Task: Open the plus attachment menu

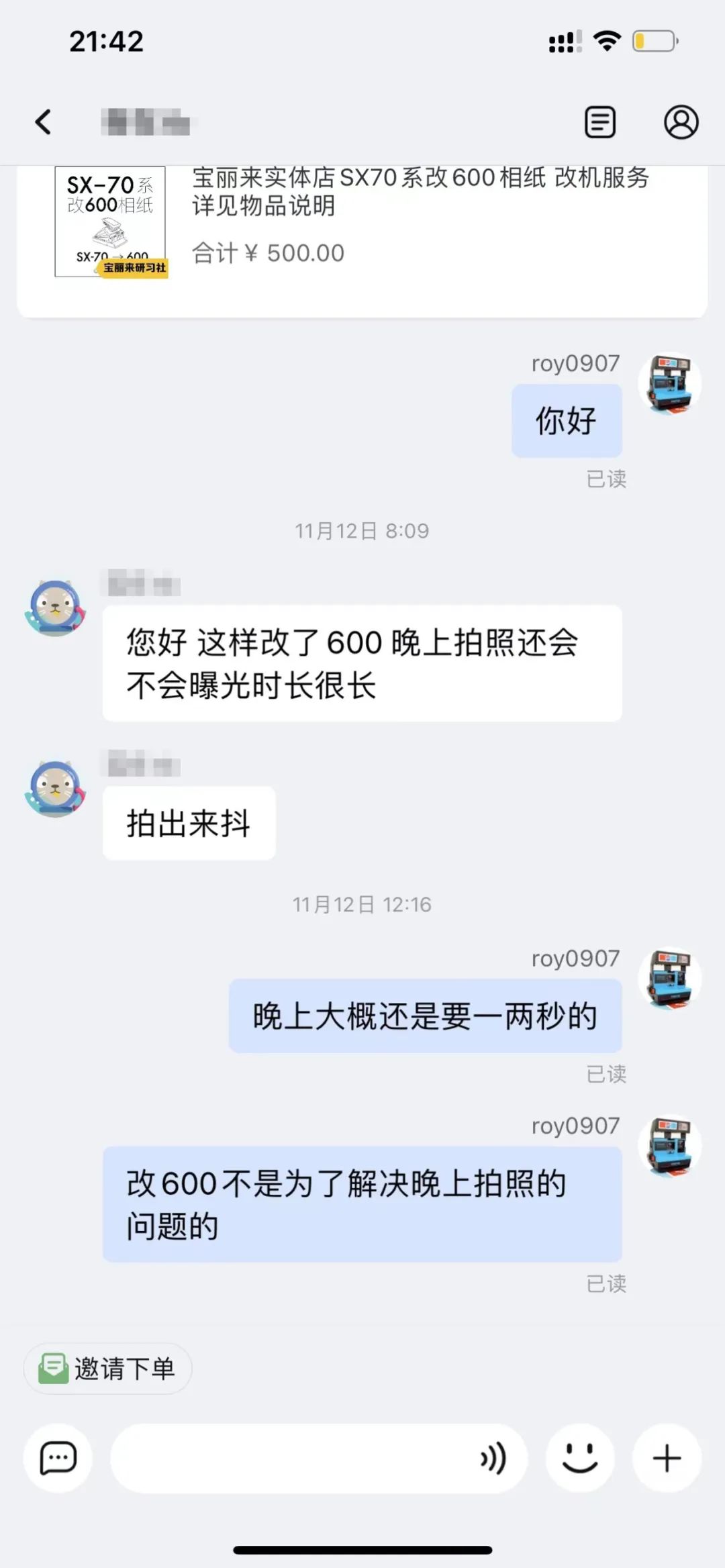Action: click(x=667, y=1458)
